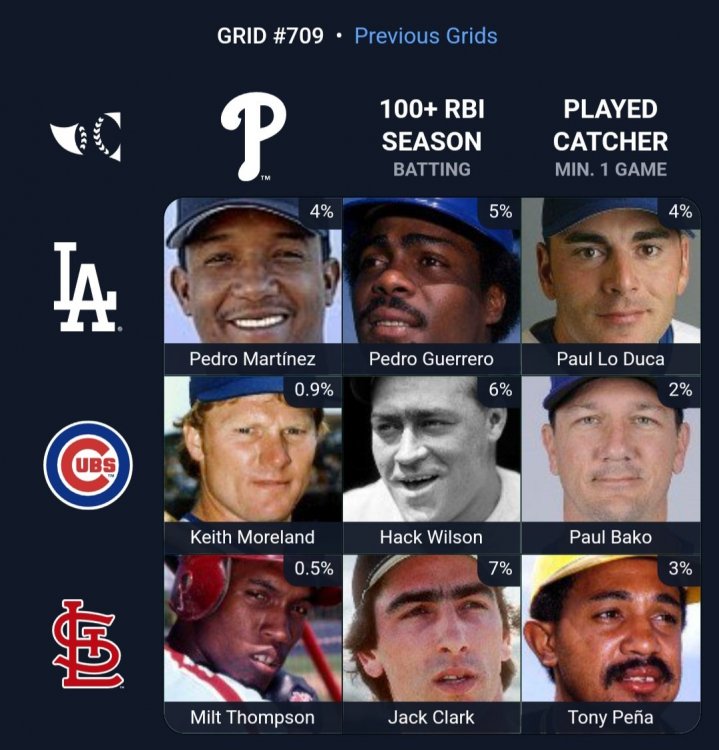Select the Pedro Guerrero tile

coord(431,285)
